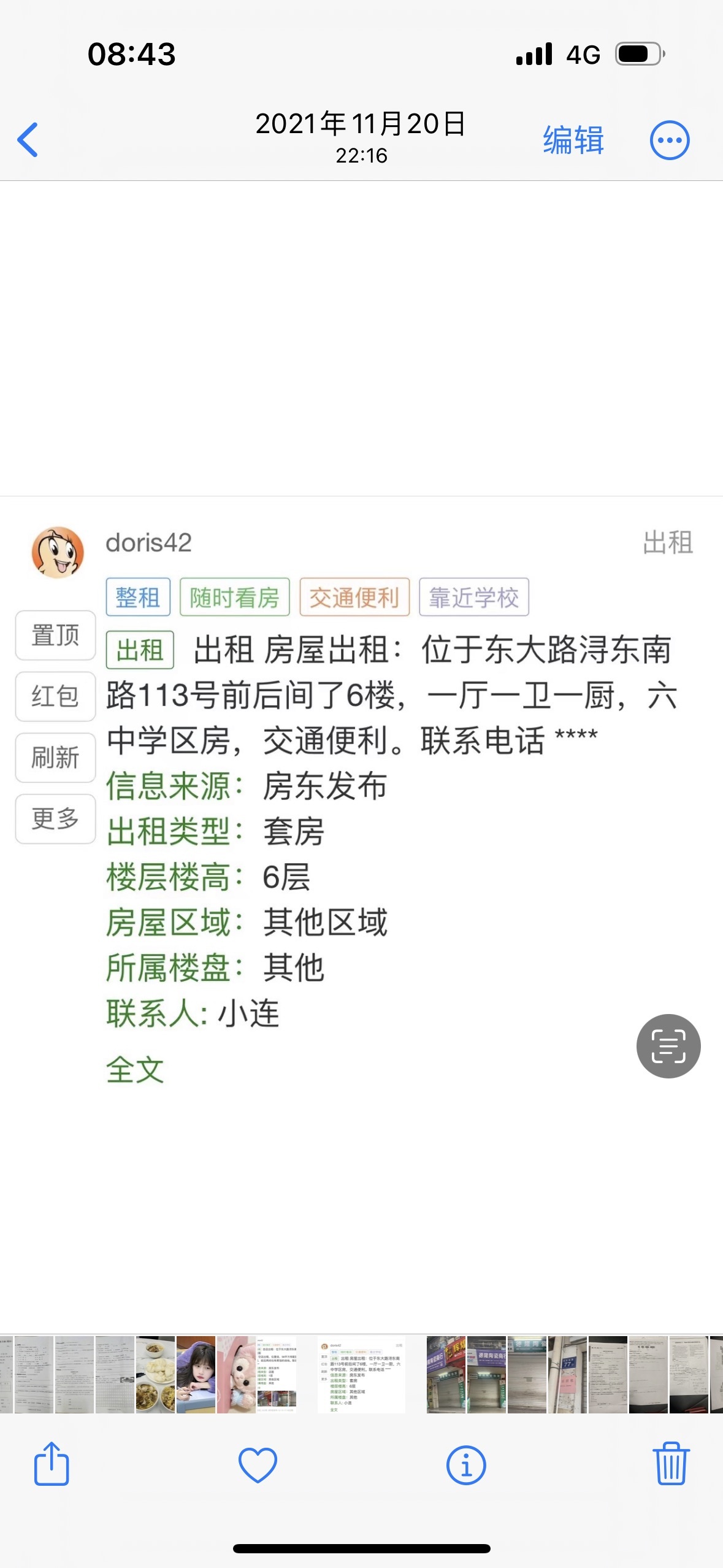Image resolution: width=723 pixels, height=1568 pixels.
Task: Delete this photo with the trash icon
Action: (x=671, y=1464)
